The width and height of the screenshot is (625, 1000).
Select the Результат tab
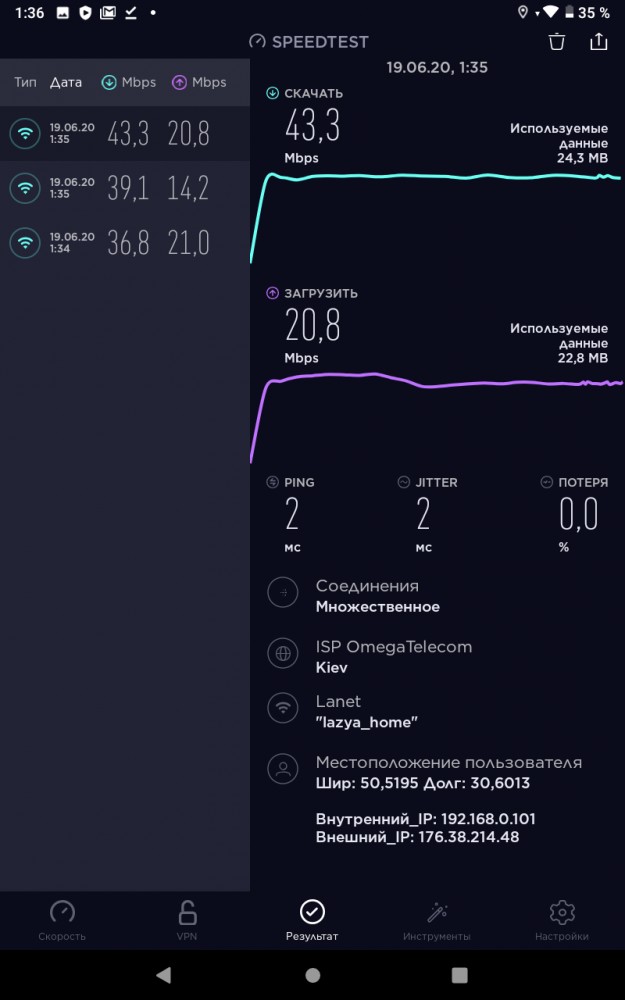point(312,920)
